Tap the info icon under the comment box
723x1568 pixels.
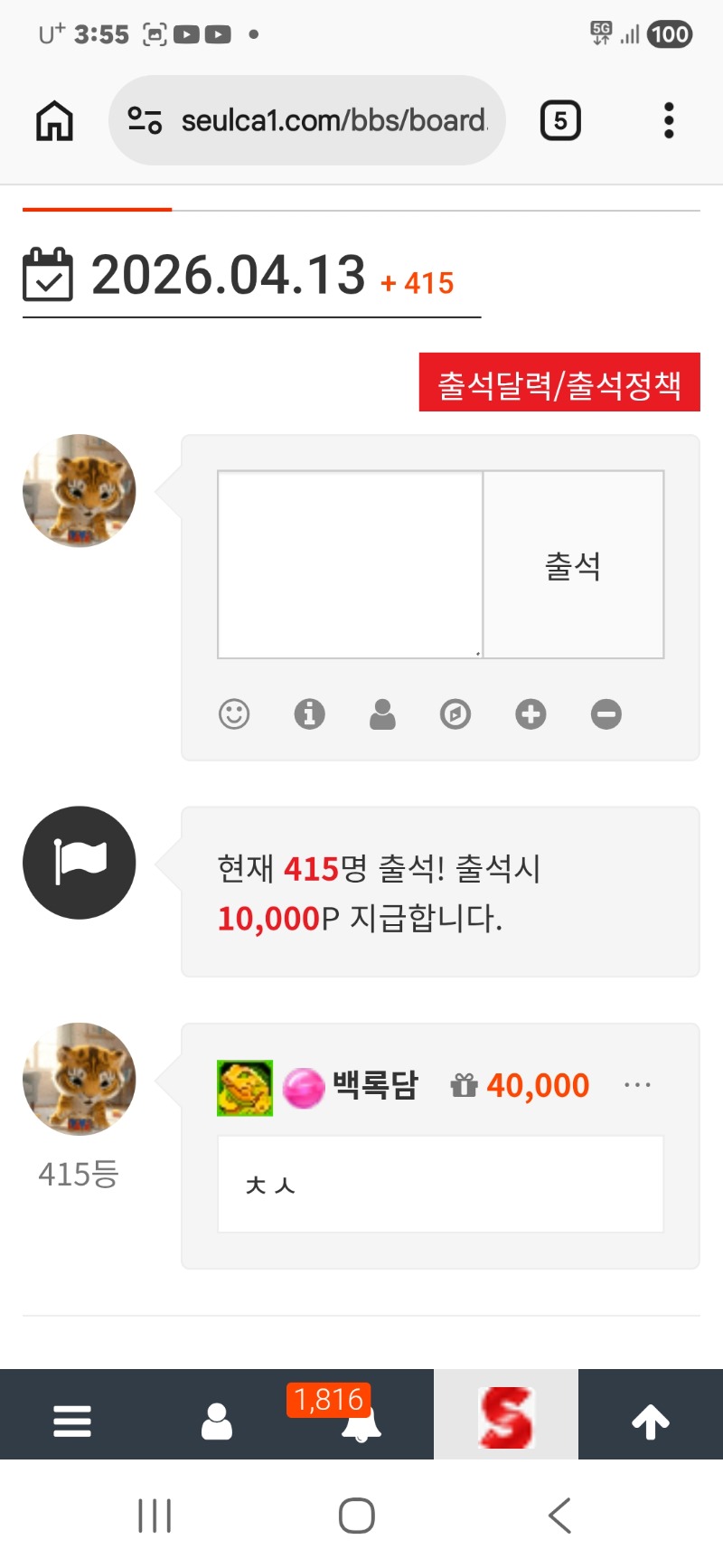click(309, 714)
